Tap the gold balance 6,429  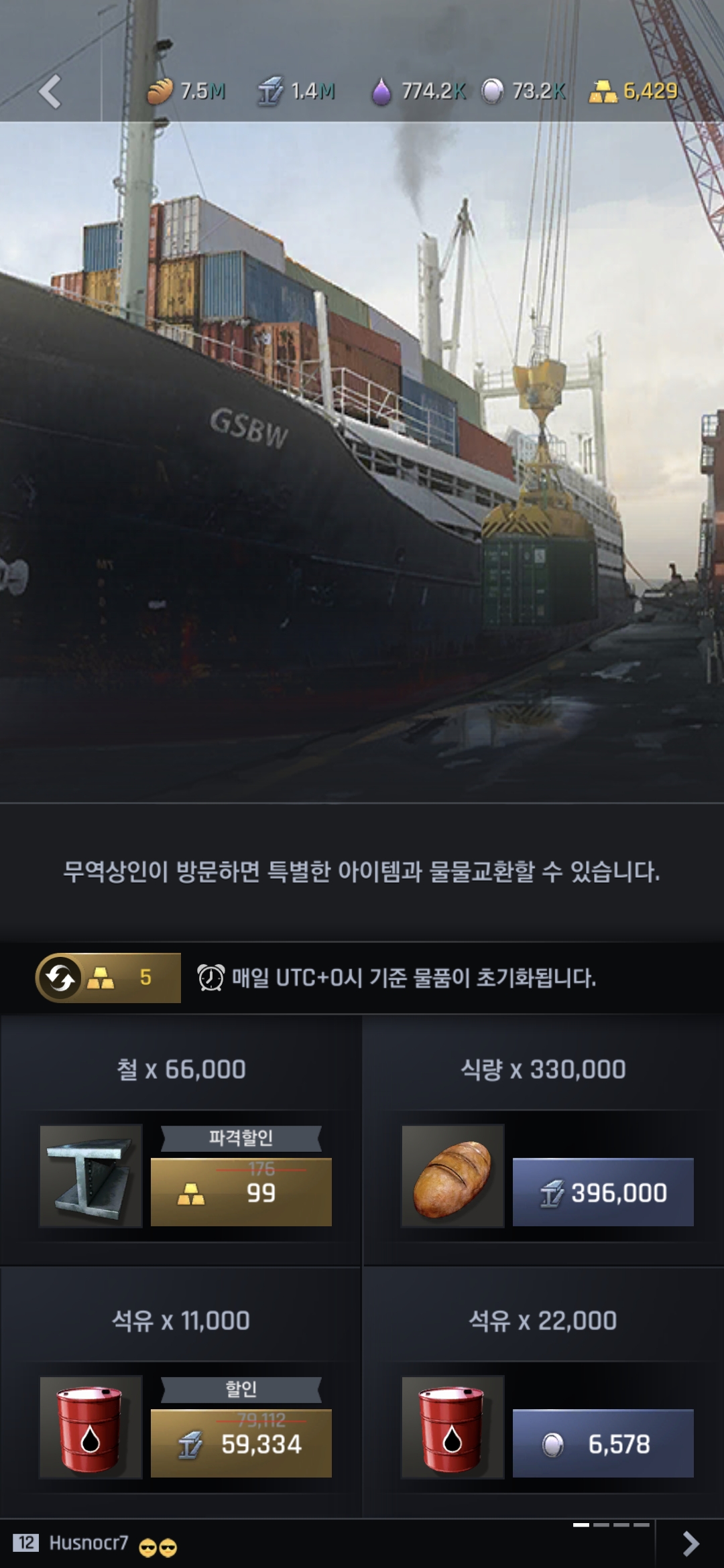pos(634,91)
